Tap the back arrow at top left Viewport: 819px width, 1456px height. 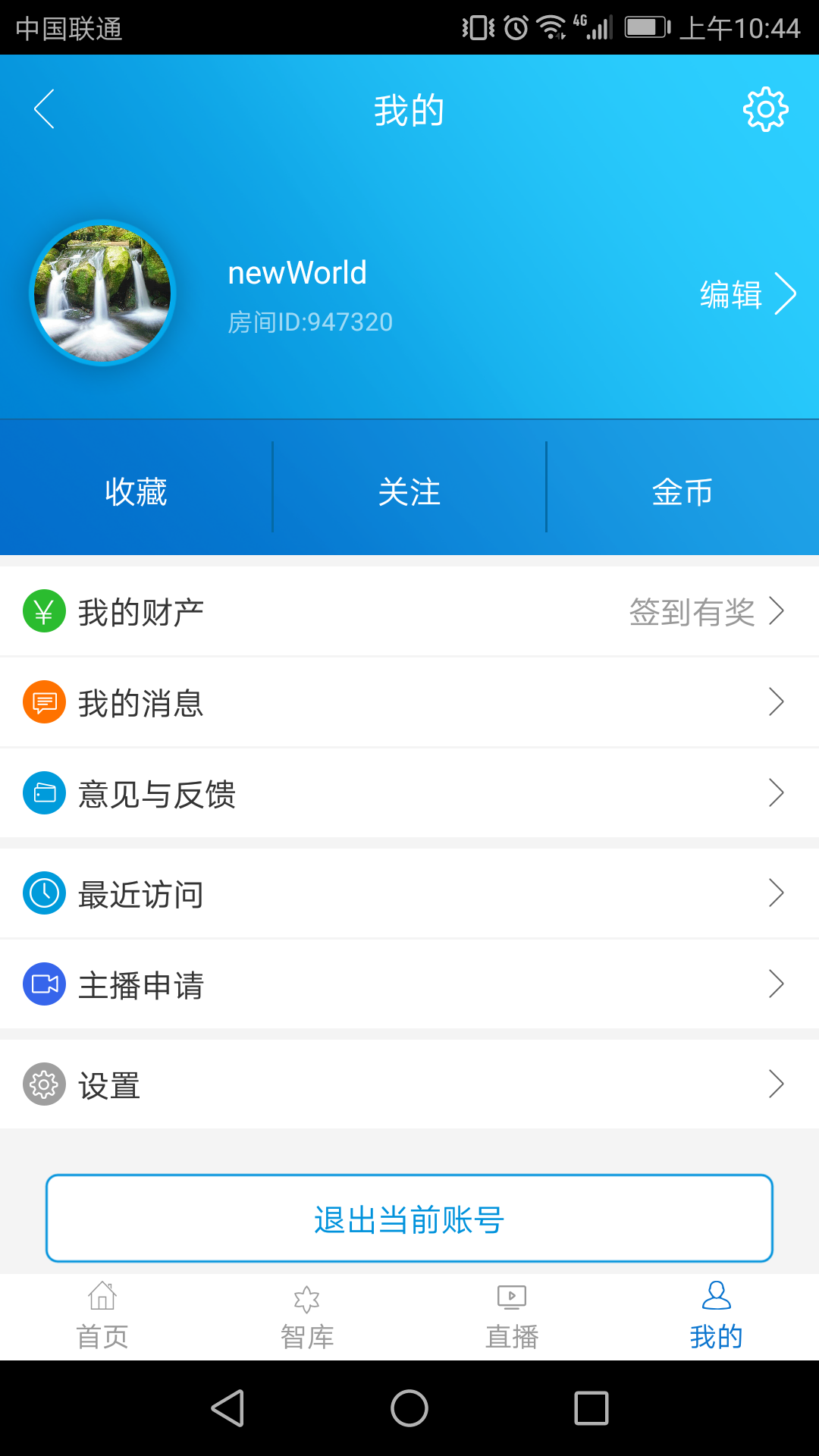tap(44, 108)
